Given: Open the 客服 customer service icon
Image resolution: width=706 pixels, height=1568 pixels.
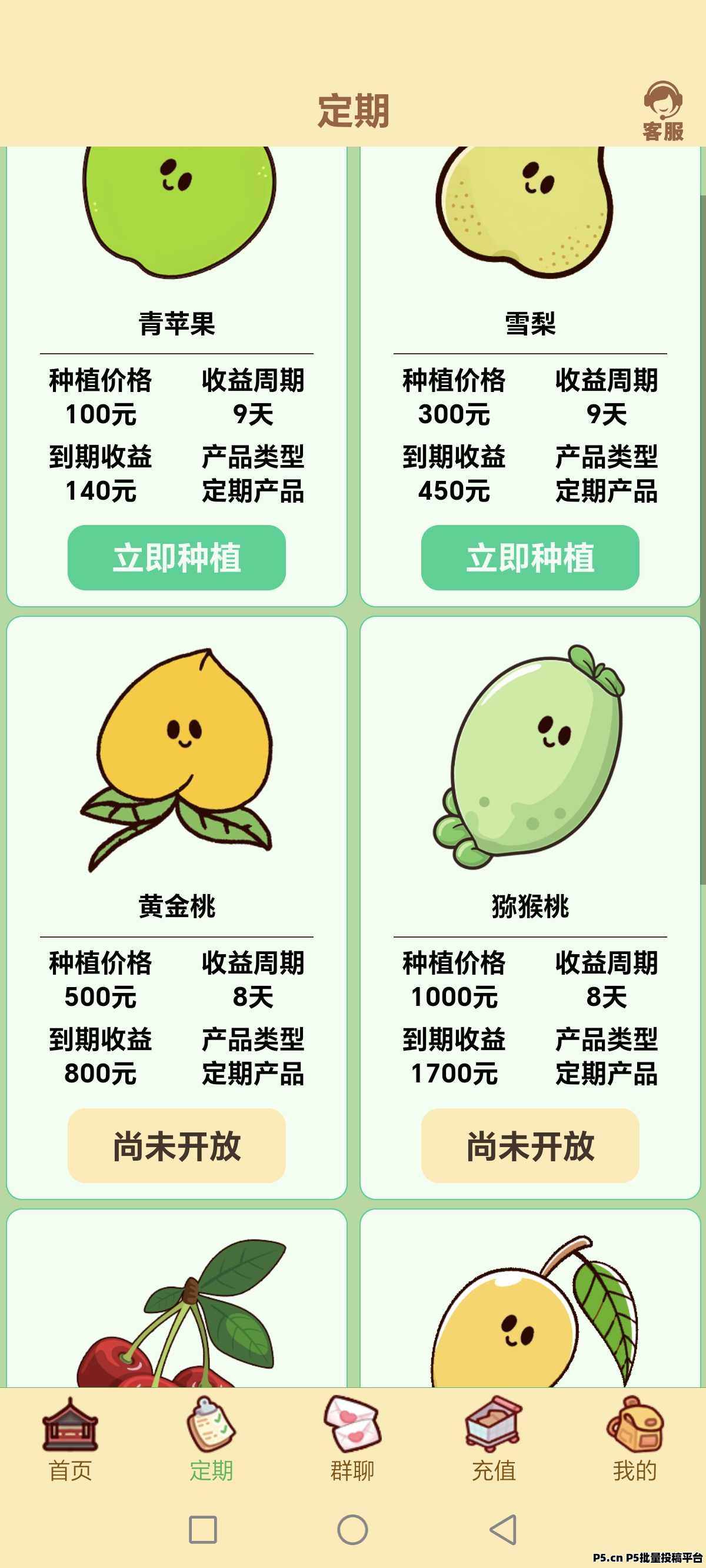Looking at the screenshot, I should click(x=663, y=111).
